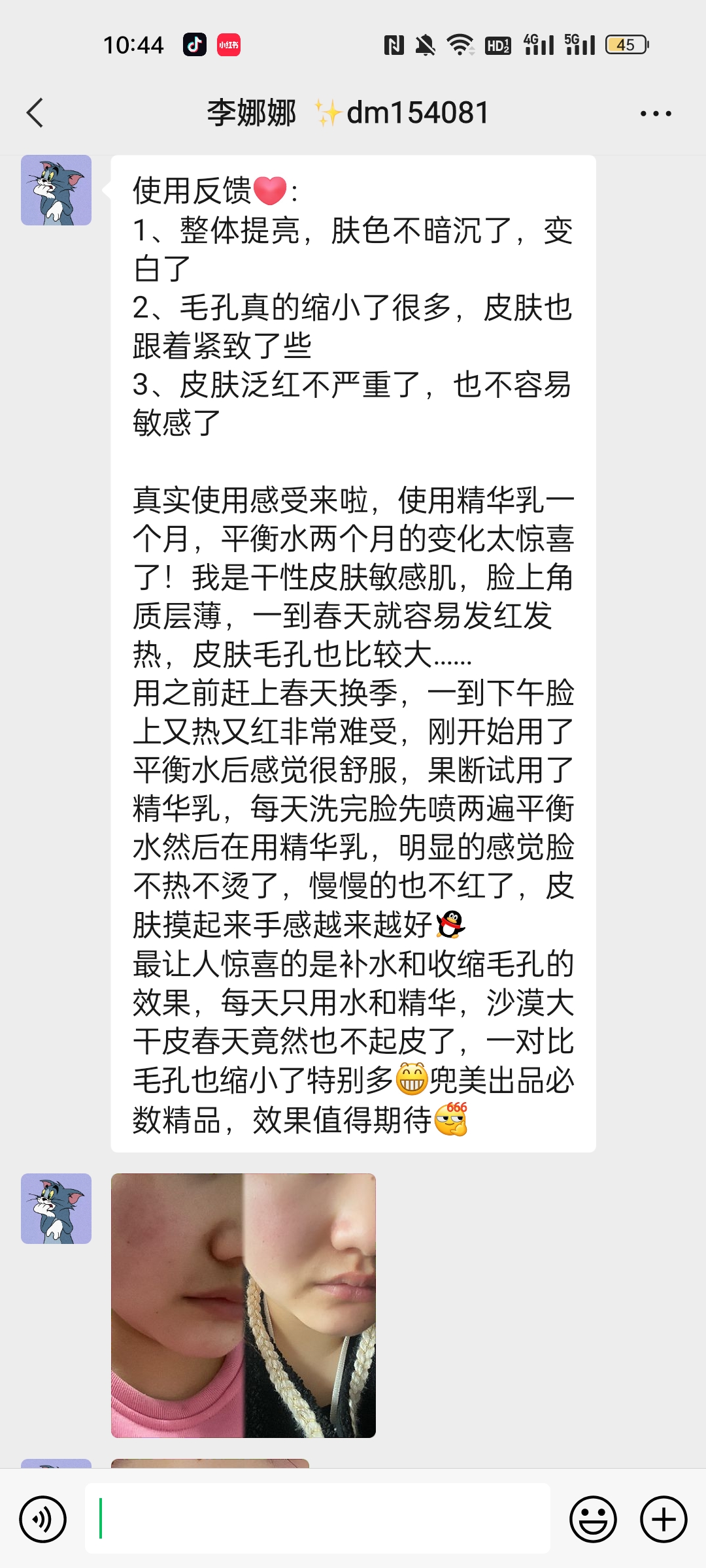Open the chat's three-dot more menu
The height and width of the screenshot is (1568, 706).
tap(655, 114)
